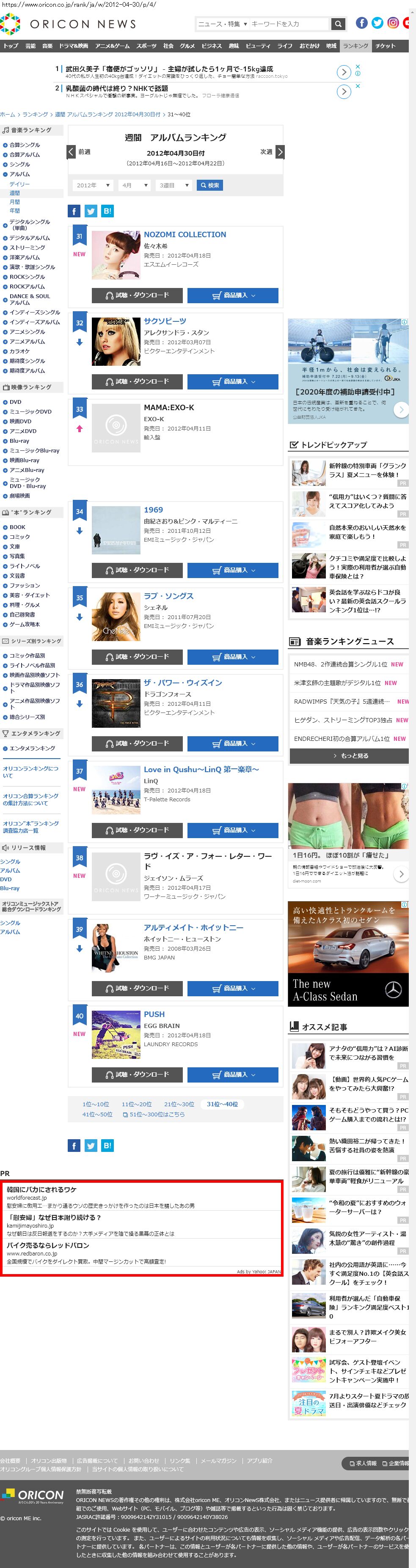Go to previous week with 前週 arrow

tap(72, 151)
